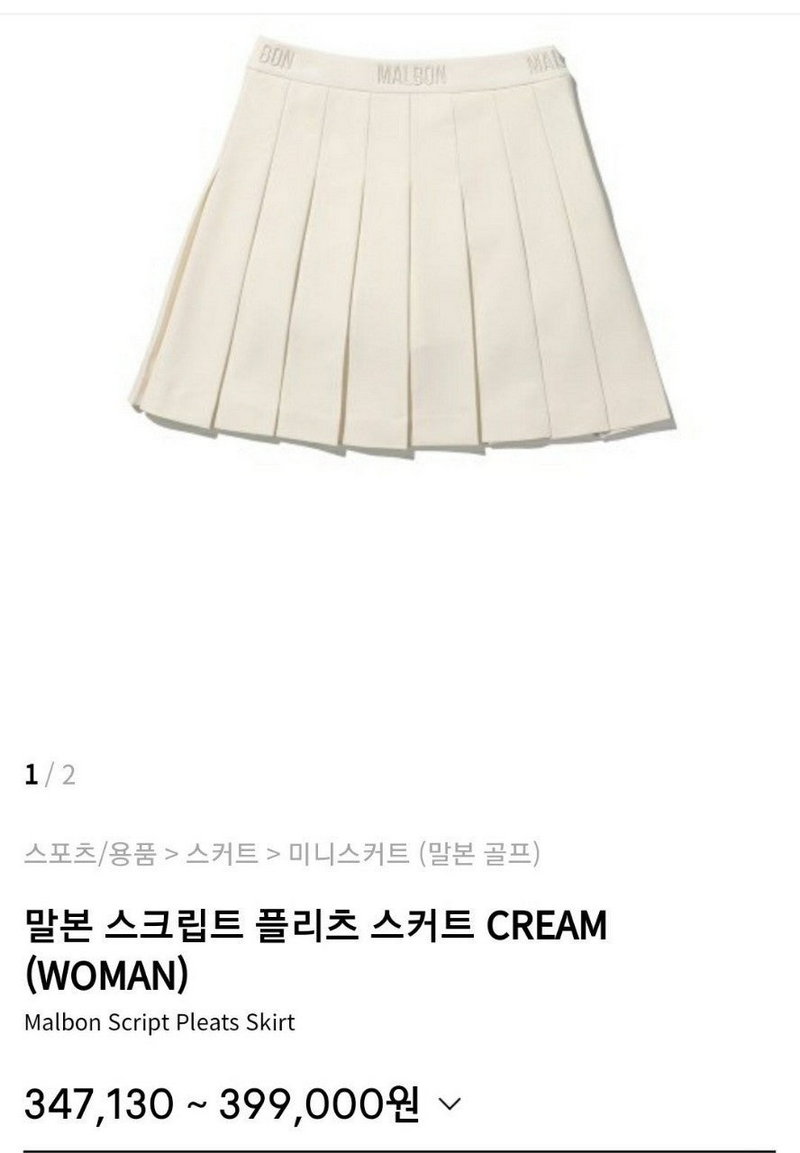
Task: Open the 스포츠/용품 breadcrumb category
Action: [x=89, y=853]
